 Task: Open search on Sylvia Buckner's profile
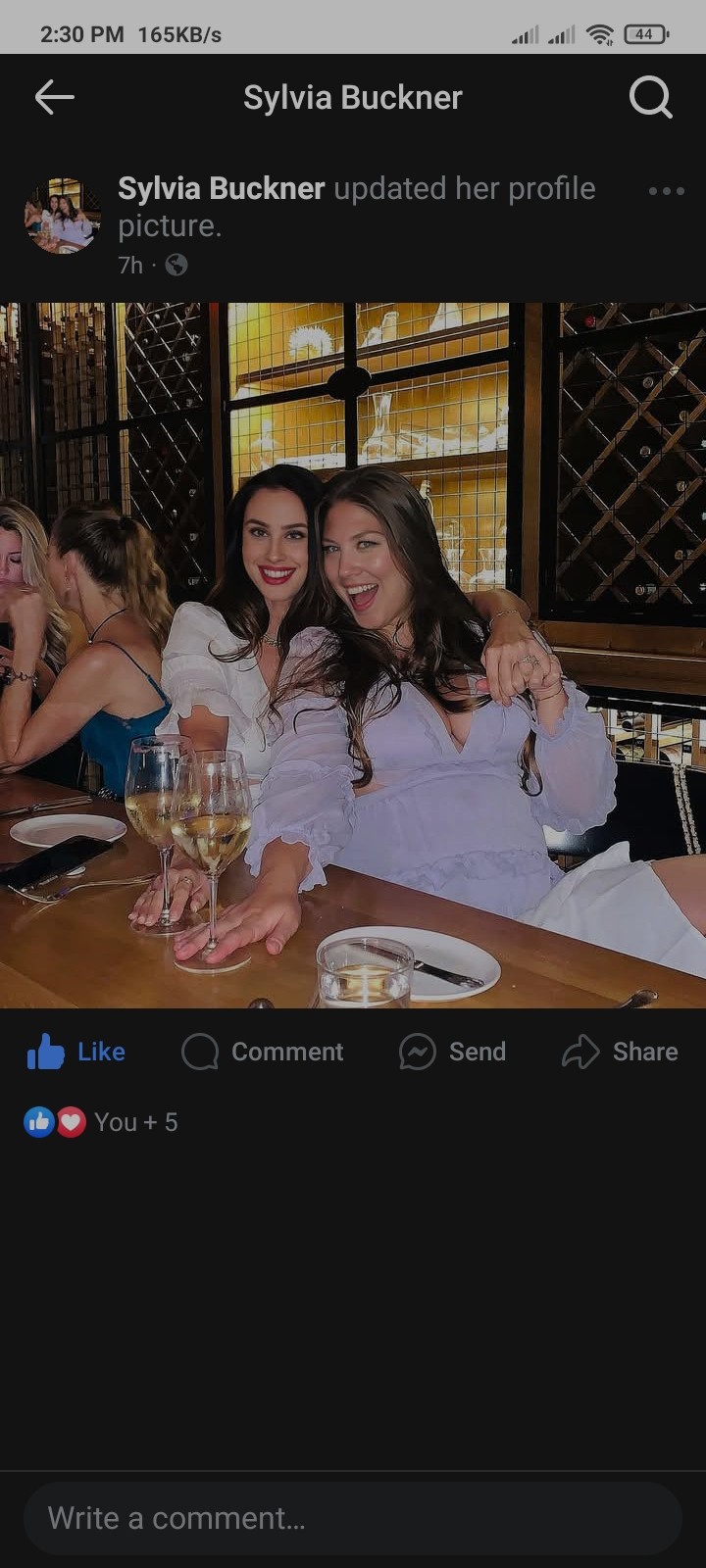[650, 97]
